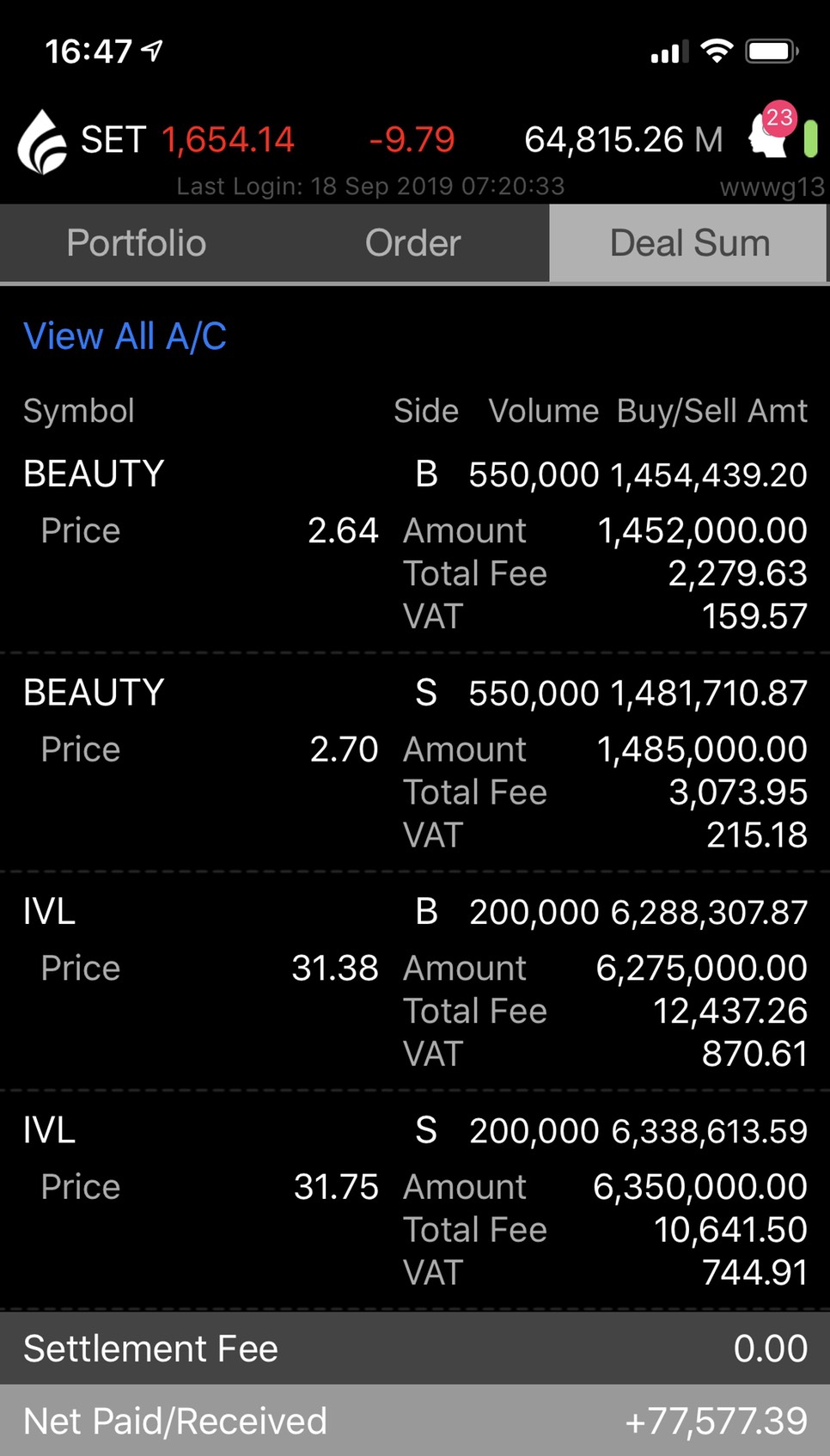Open the Order tab
This screenshot has height=1456, width=830.
coord(412,243)
